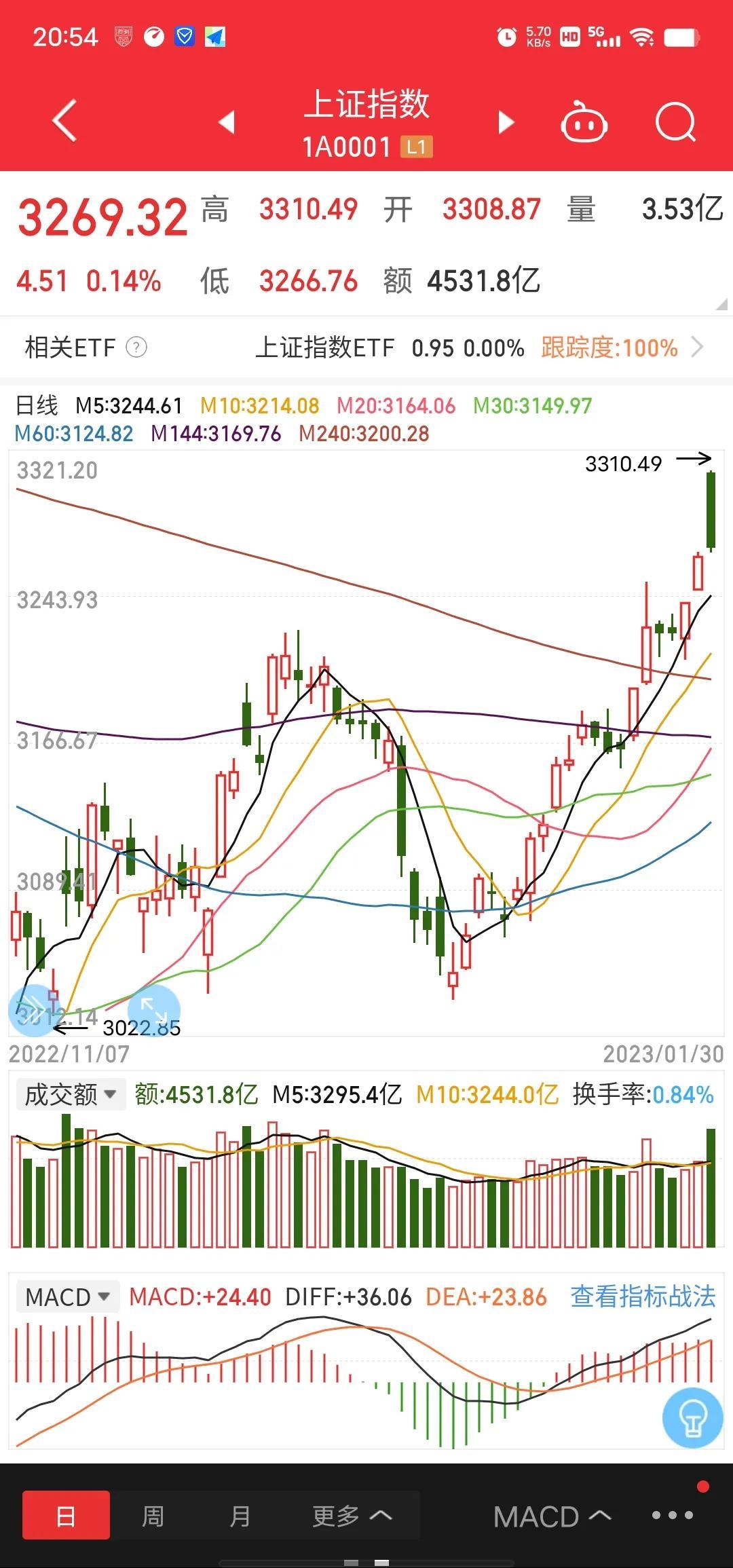Viewport: 733px width, 1568px height.
Task: Open the MACD indicator dropdown above the chart
Action: click(67, 1296)
